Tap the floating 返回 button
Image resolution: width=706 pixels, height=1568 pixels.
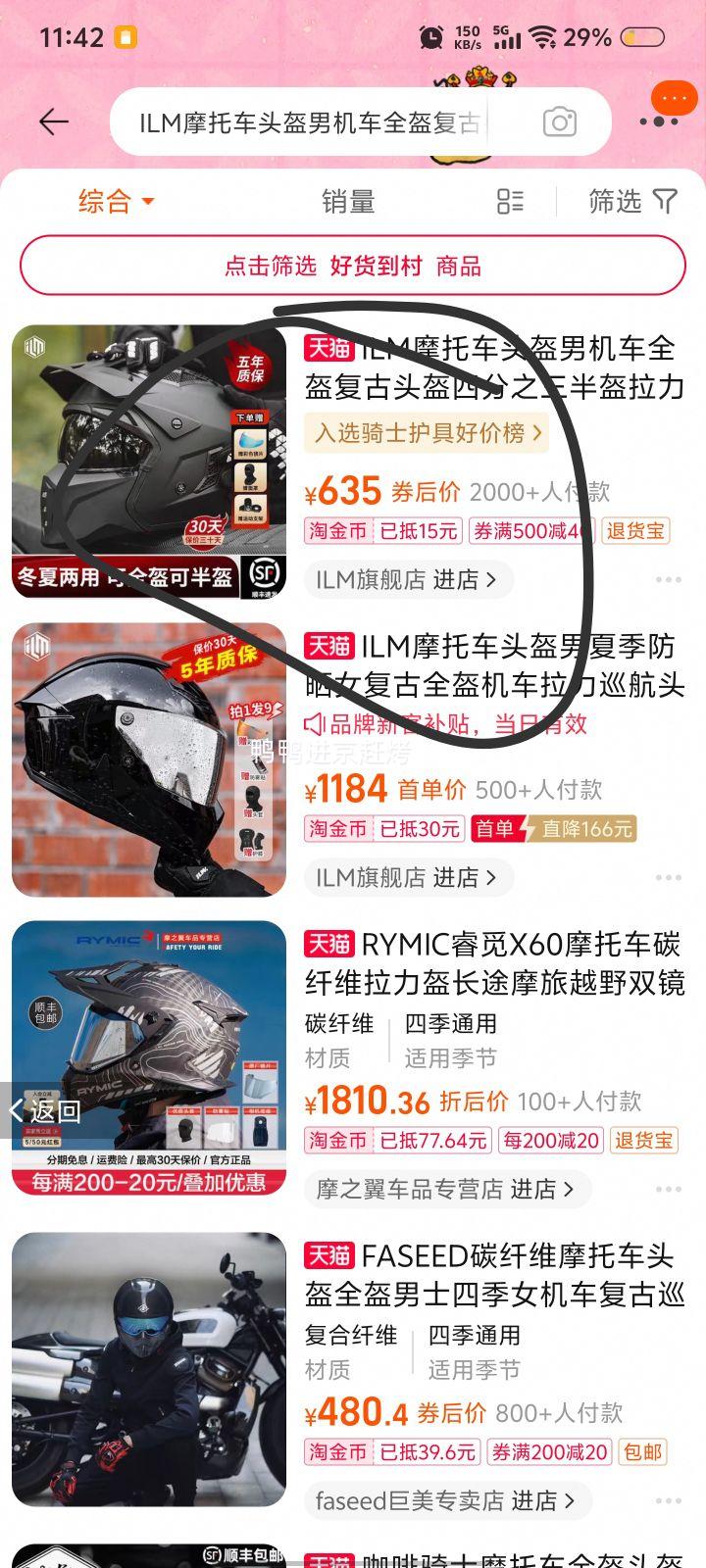45,1110
